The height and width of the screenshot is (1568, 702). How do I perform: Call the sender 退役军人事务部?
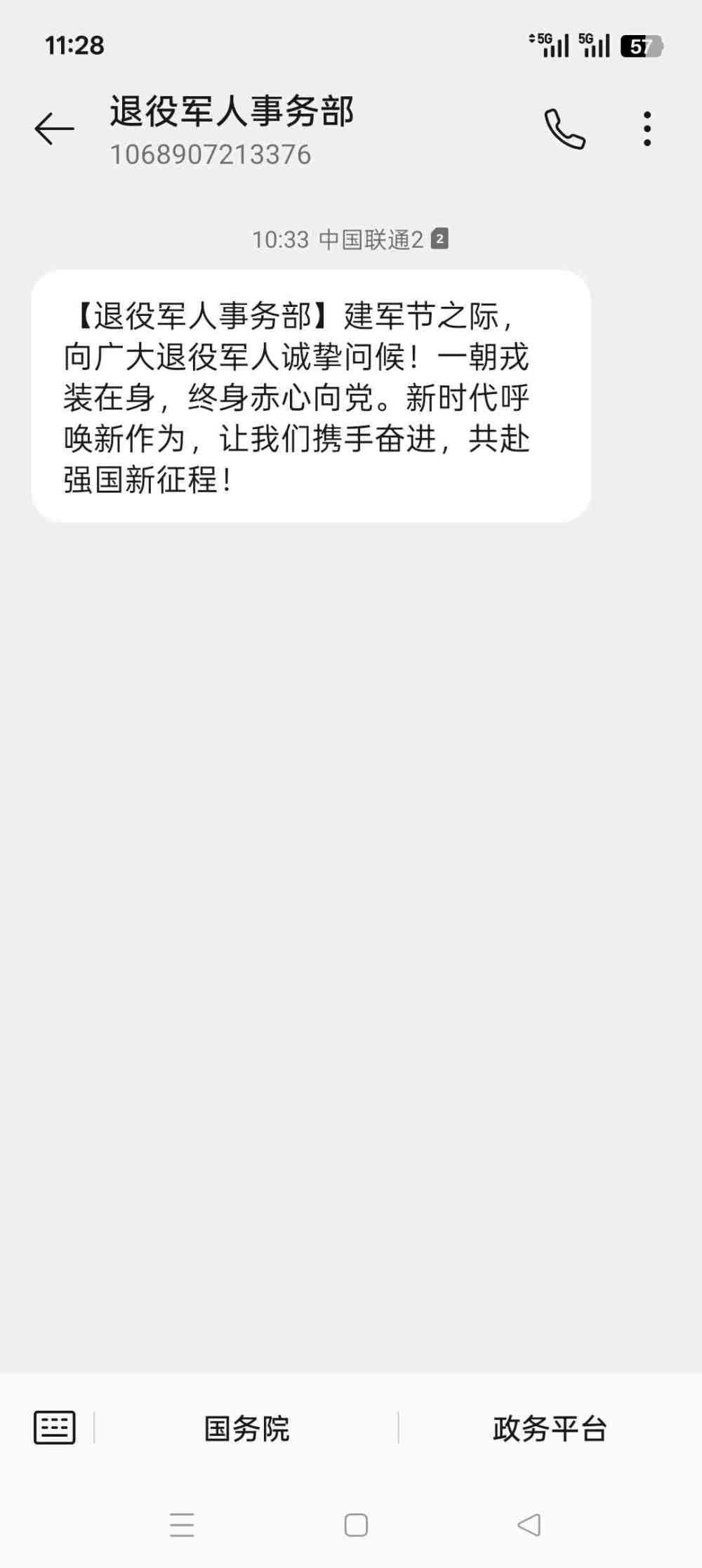[564, 129]
